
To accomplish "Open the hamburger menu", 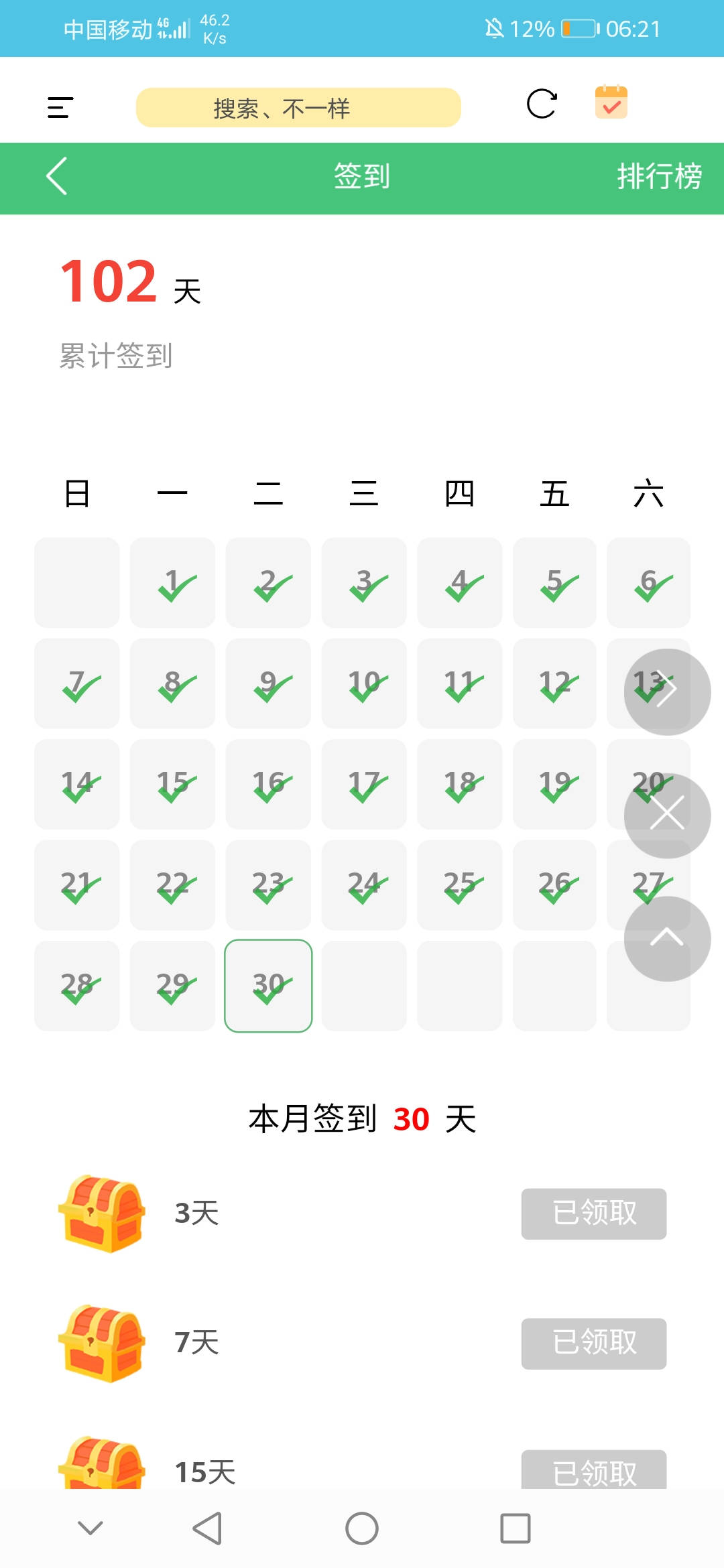I will tap(60, 107).
